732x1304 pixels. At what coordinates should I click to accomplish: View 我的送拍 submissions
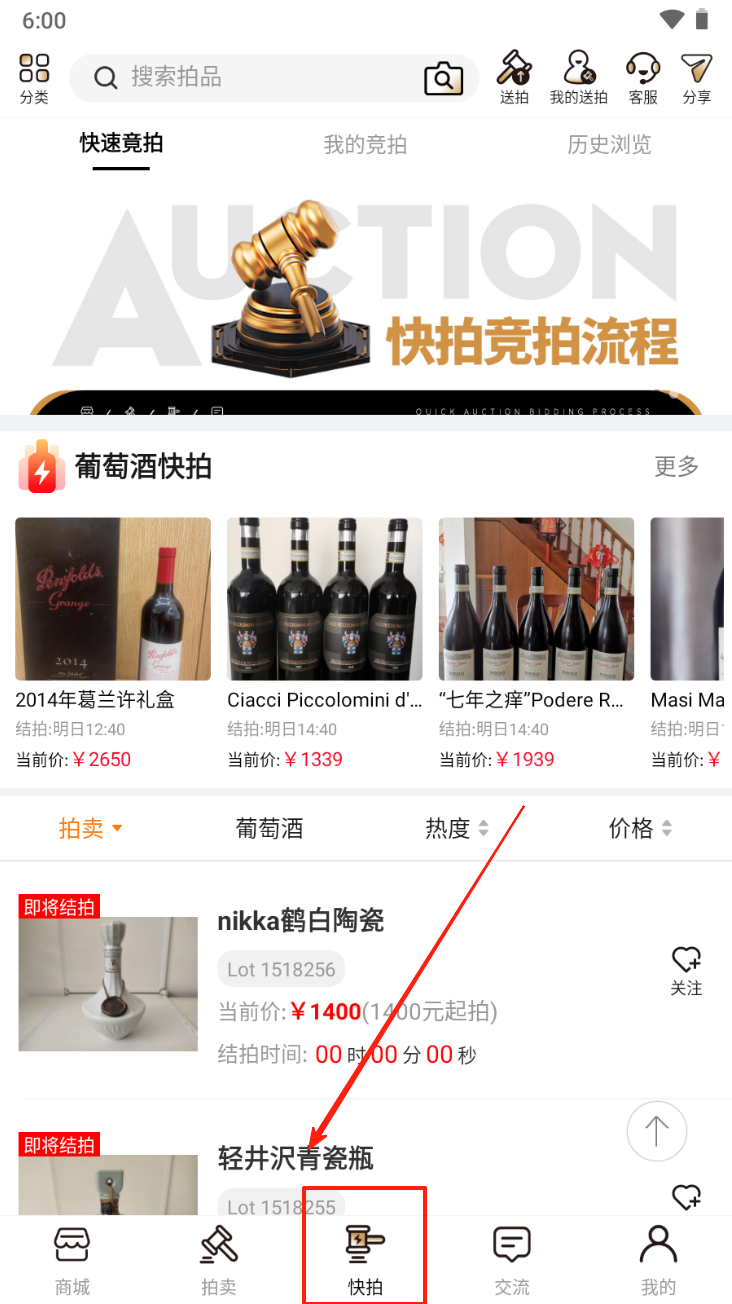pyautogui.click(x=578, y=78)
